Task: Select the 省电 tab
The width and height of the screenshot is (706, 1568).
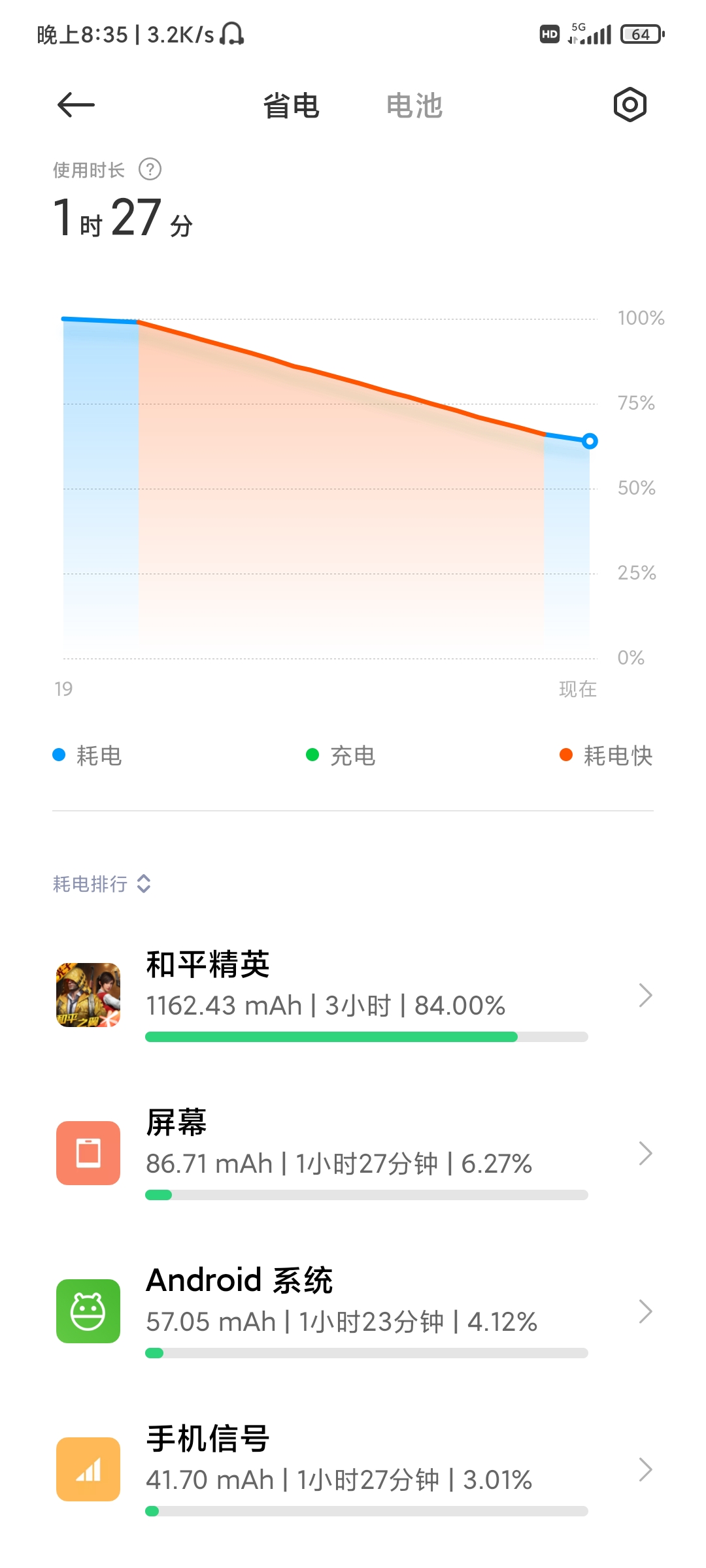Action: pyautogui.click(x=291, y=106)
